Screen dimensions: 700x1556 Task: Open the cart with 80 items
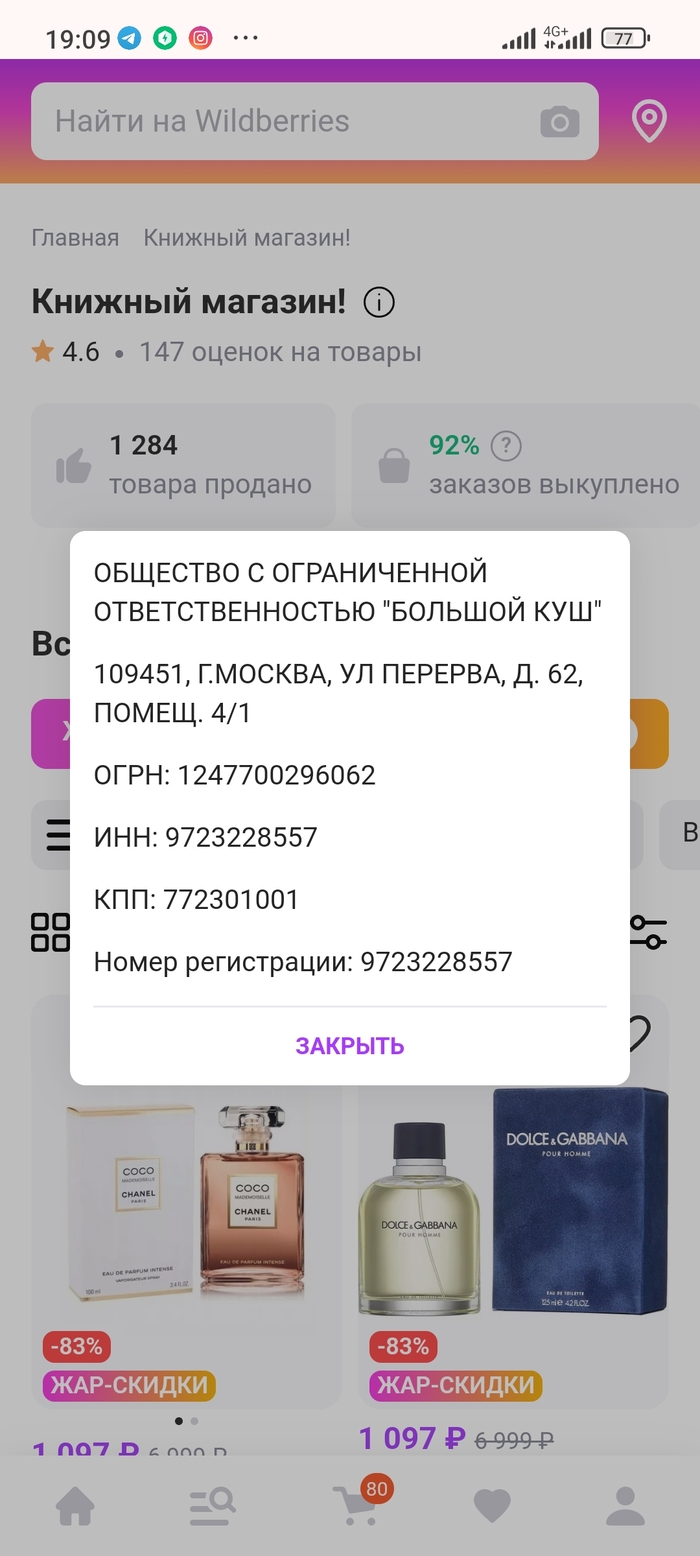pos(355,1505)
